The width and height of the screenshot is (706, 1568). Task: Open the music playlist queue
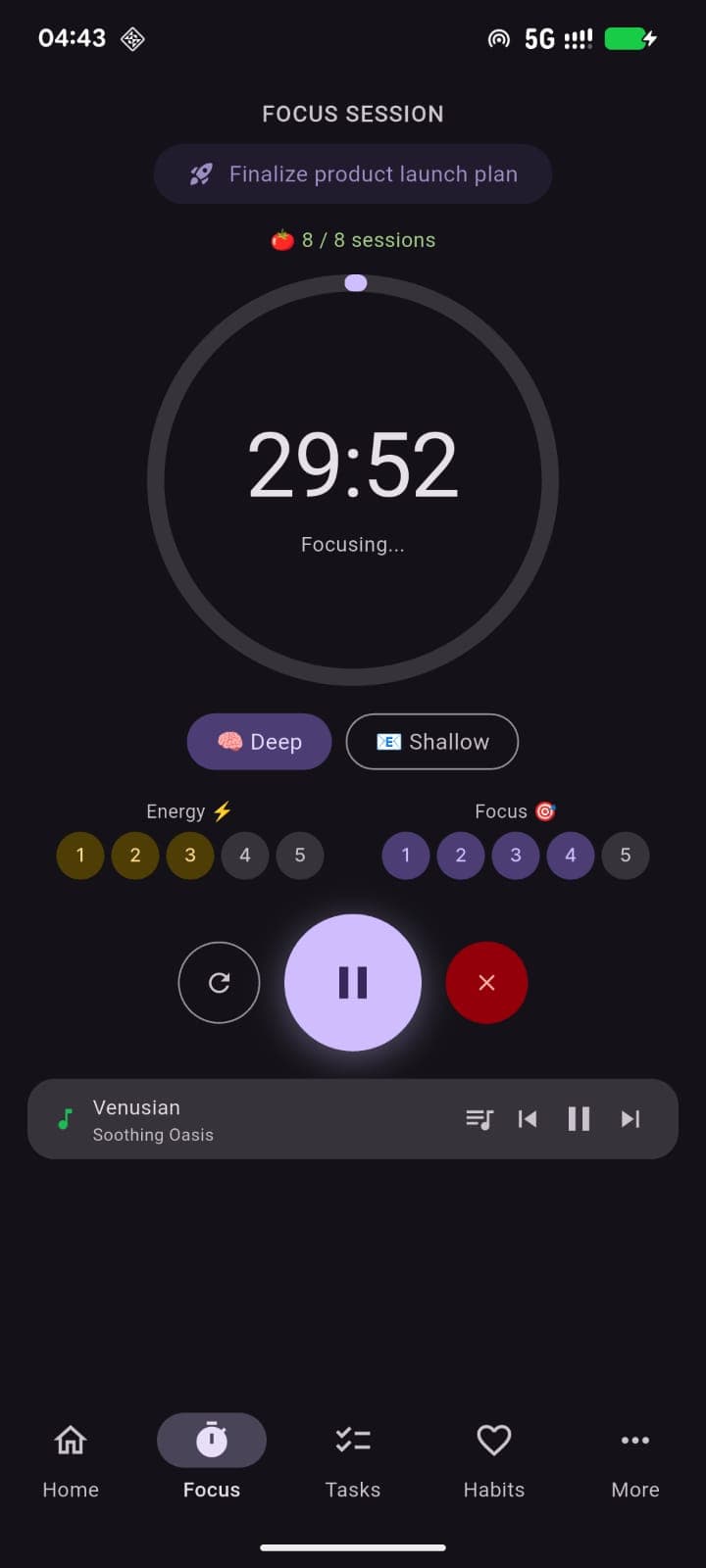(479, 1119)
